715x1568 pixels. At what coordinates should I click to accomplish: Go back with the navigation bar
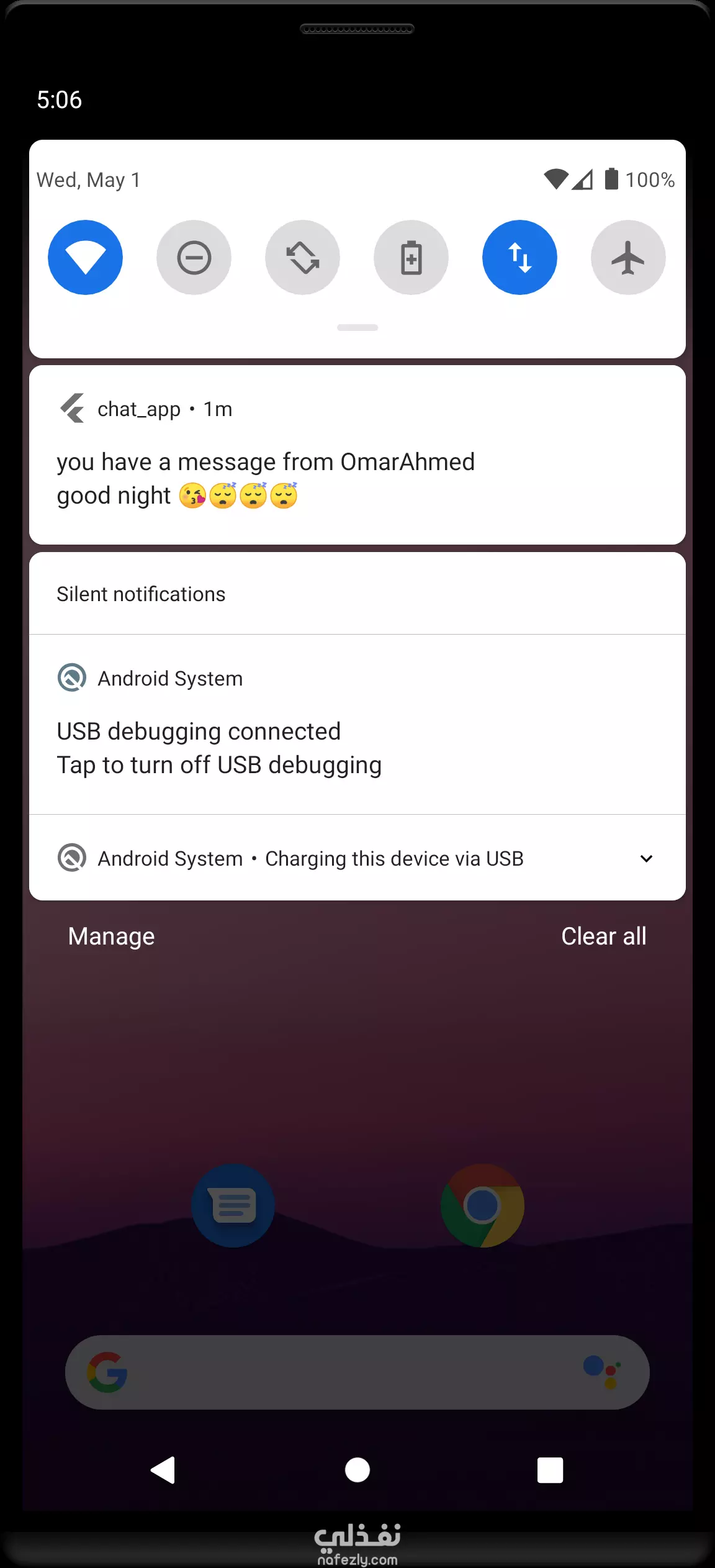pos(163,1470)
